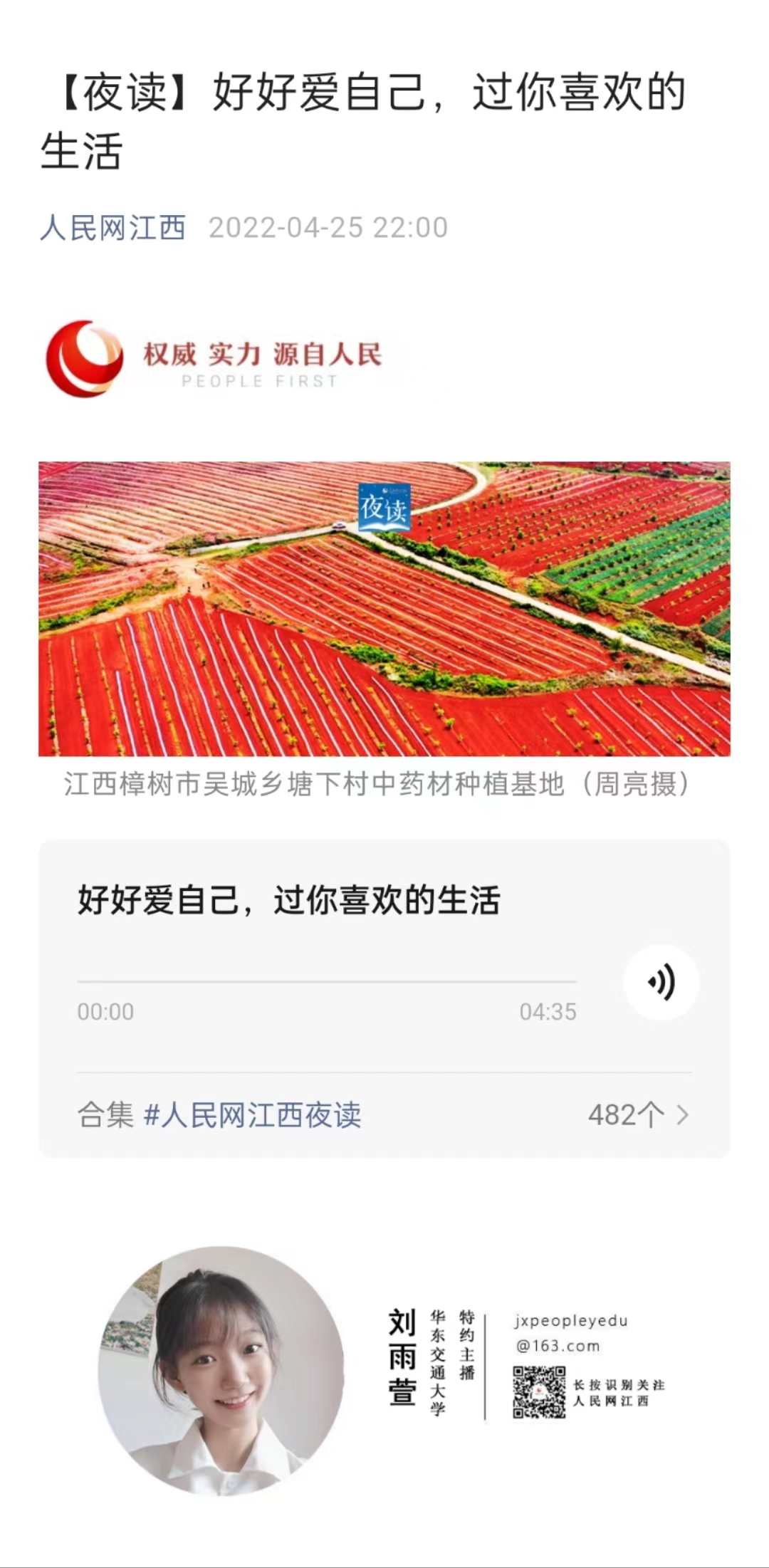Play the 好好爱自己 audio reading
This screenshot has height=1568, width=769.
[661, 983]
